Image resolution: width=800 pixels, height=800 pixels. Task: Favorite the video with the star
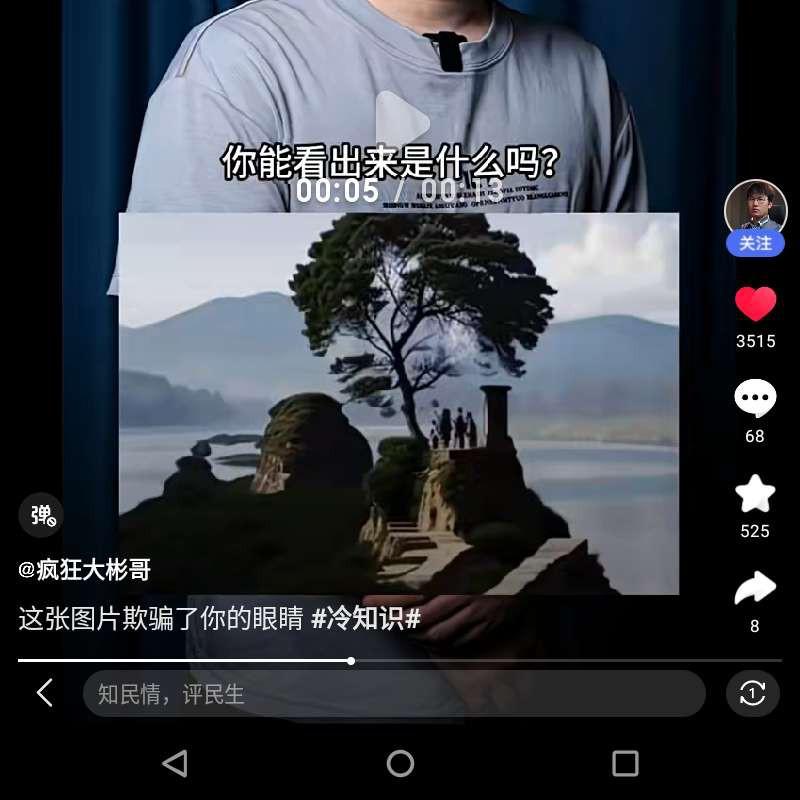[755, 494]
